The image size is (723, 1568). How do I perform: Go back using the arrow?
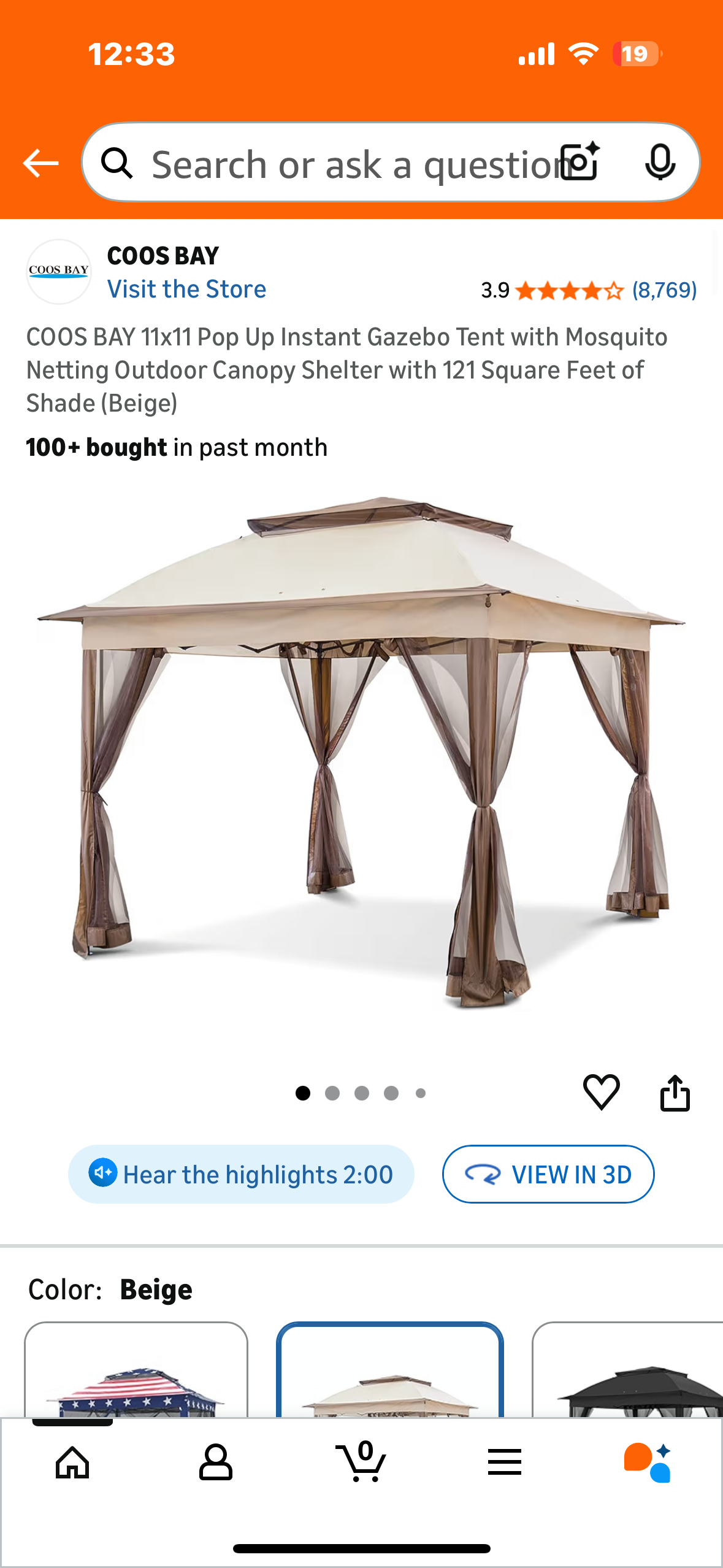tap(40, 163)
